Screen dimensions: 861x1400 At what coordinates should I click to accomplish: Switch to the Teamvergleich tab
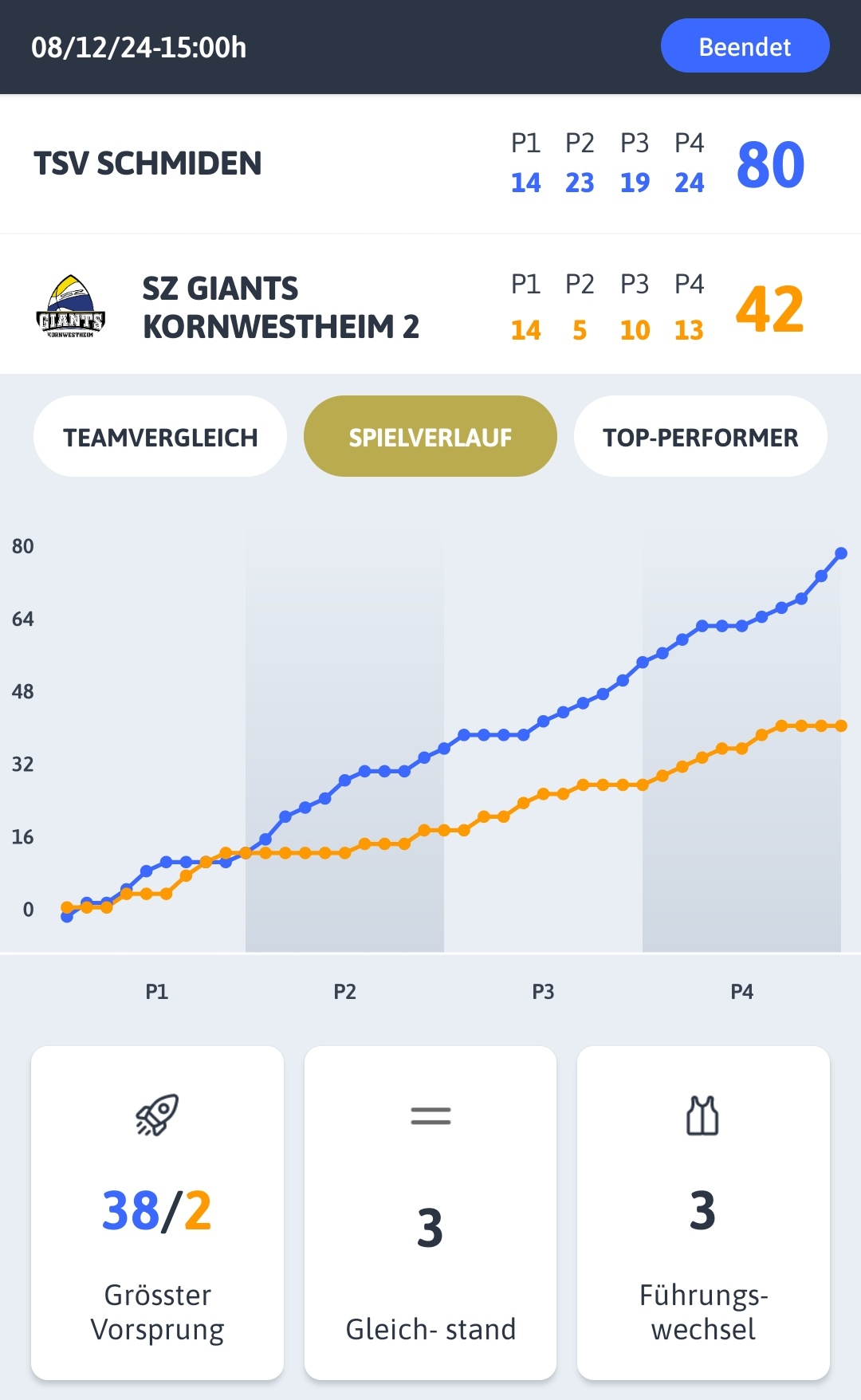(160, 436)
